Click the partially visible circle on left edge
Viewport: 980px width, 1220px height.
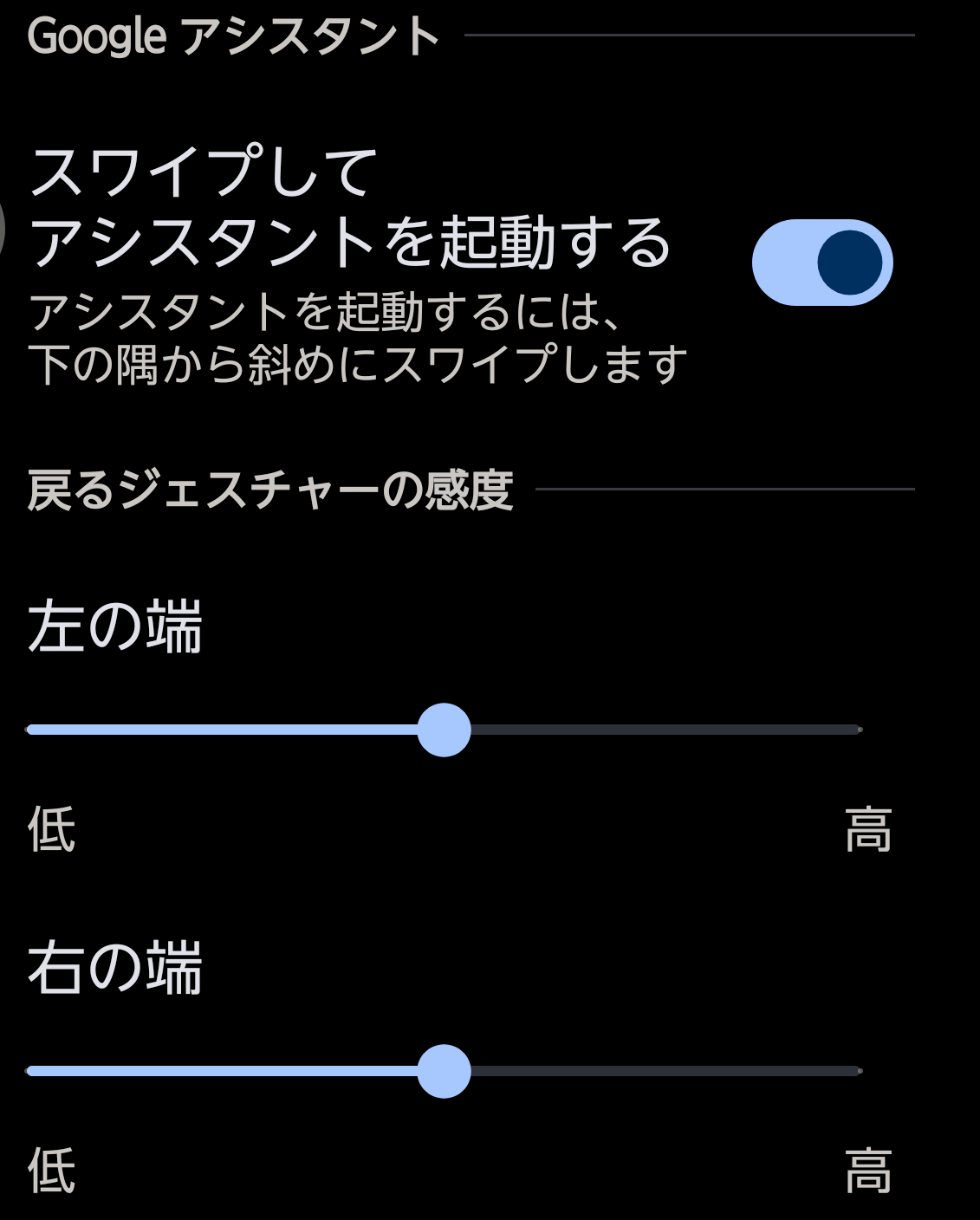click(2, 230)
